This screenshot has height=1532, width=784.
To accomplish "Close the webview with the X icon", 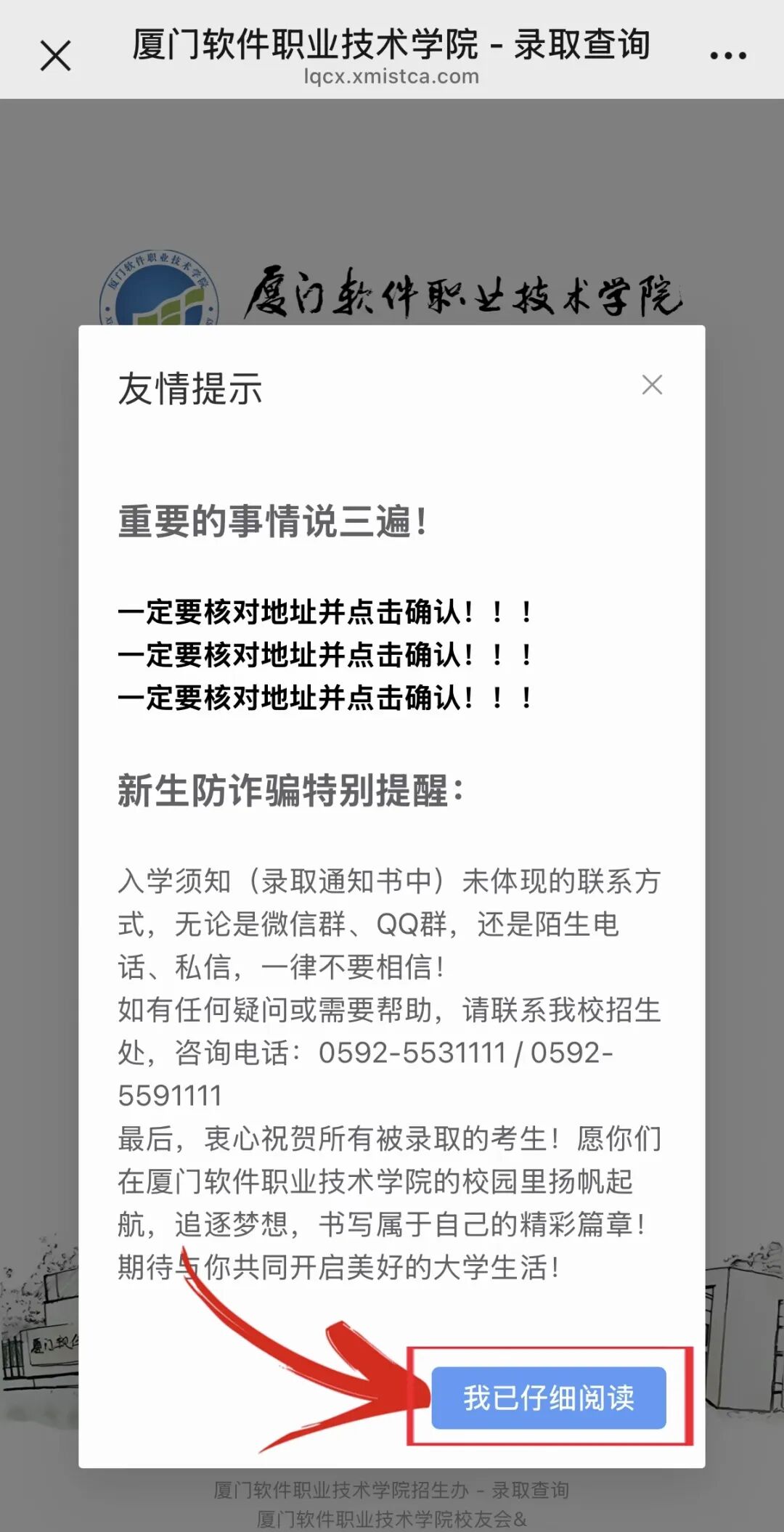I will point(55,56).
